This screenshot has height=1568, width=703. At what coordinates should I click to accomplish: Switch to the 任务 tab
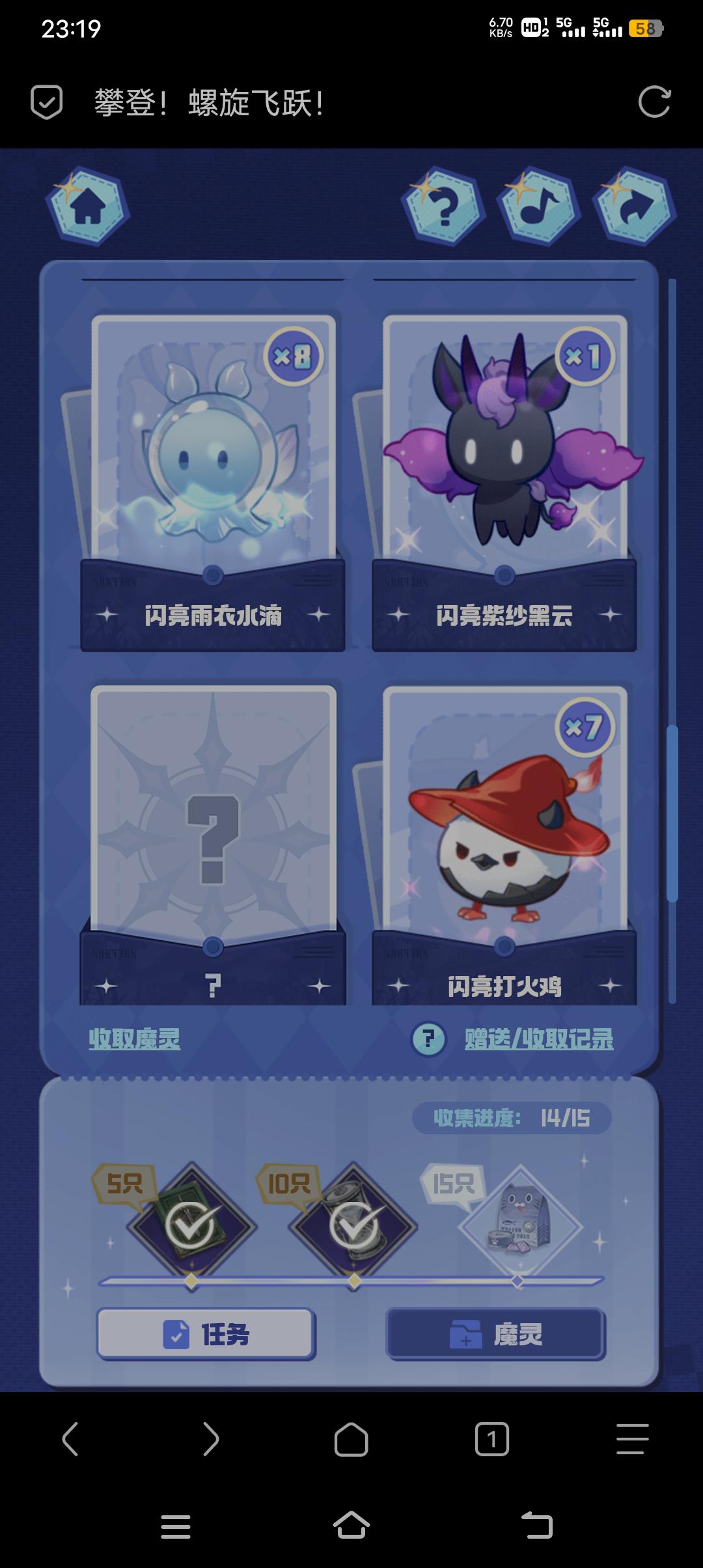point(206,1335)
